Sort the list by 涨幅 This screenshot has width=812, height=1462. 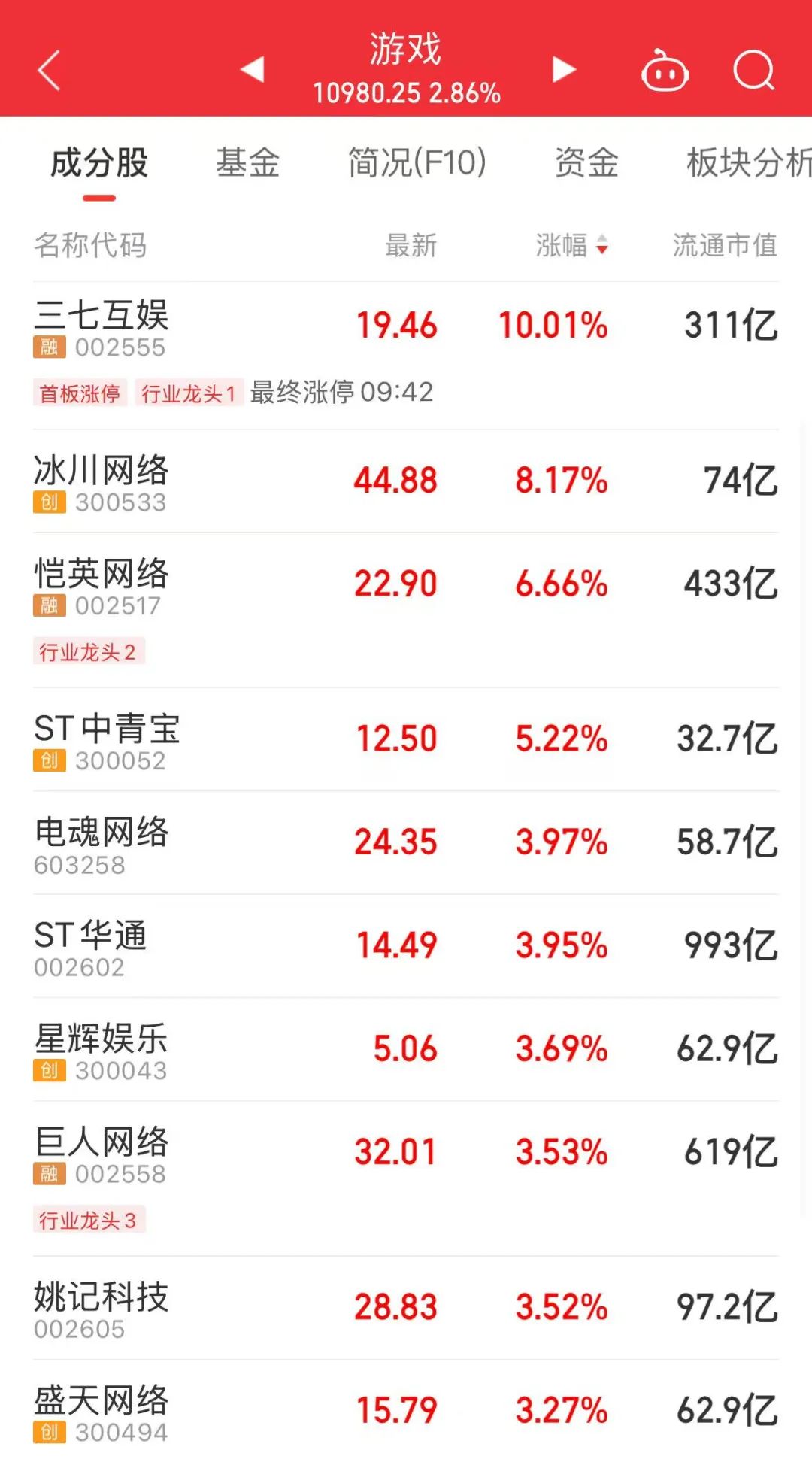click(x=571, y=245)
